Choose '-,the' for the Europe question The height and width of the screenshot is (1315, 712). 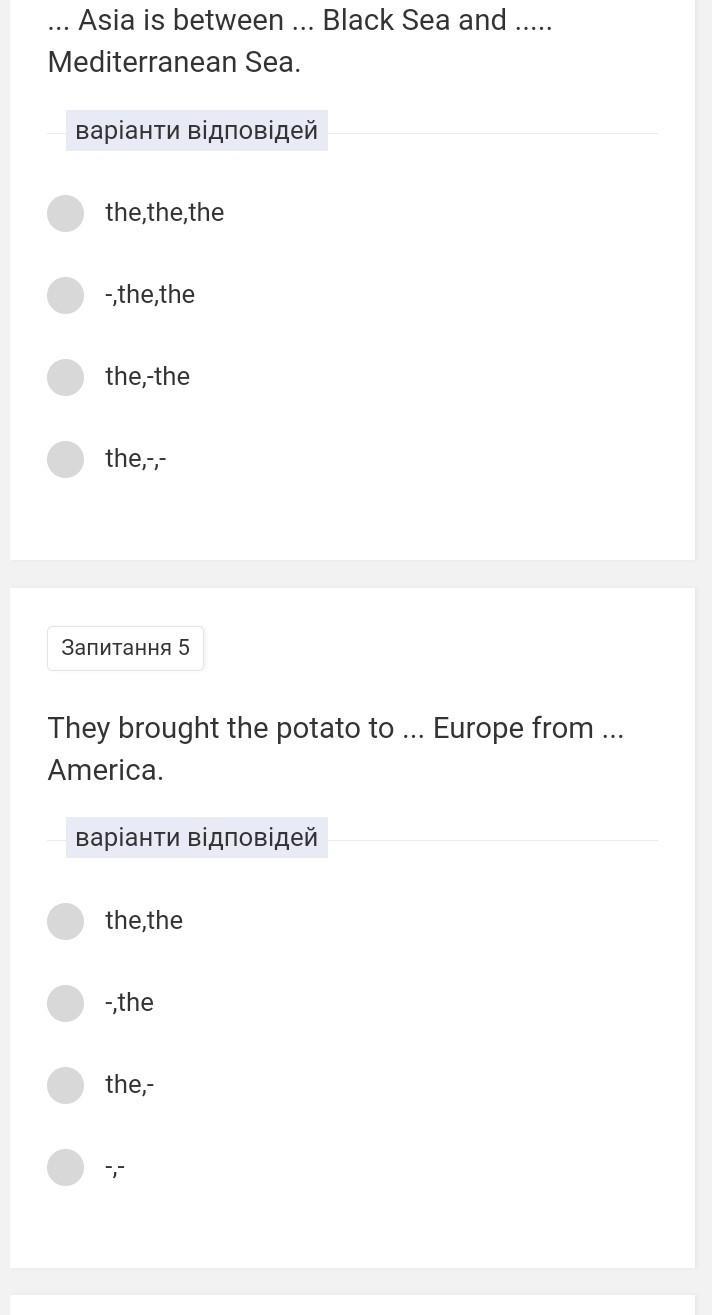coord(66,1003)
